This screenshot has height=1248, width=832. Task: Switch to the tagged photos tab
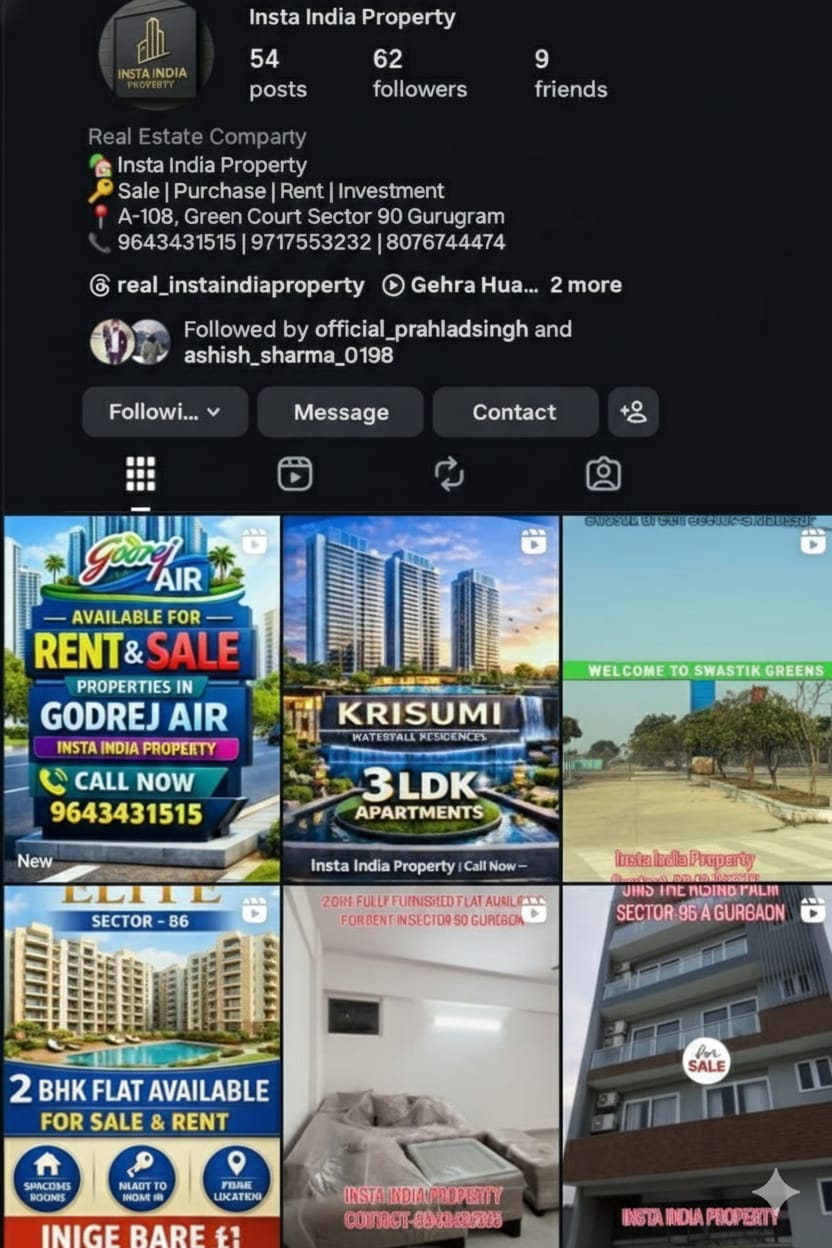(x=603, y=474)
